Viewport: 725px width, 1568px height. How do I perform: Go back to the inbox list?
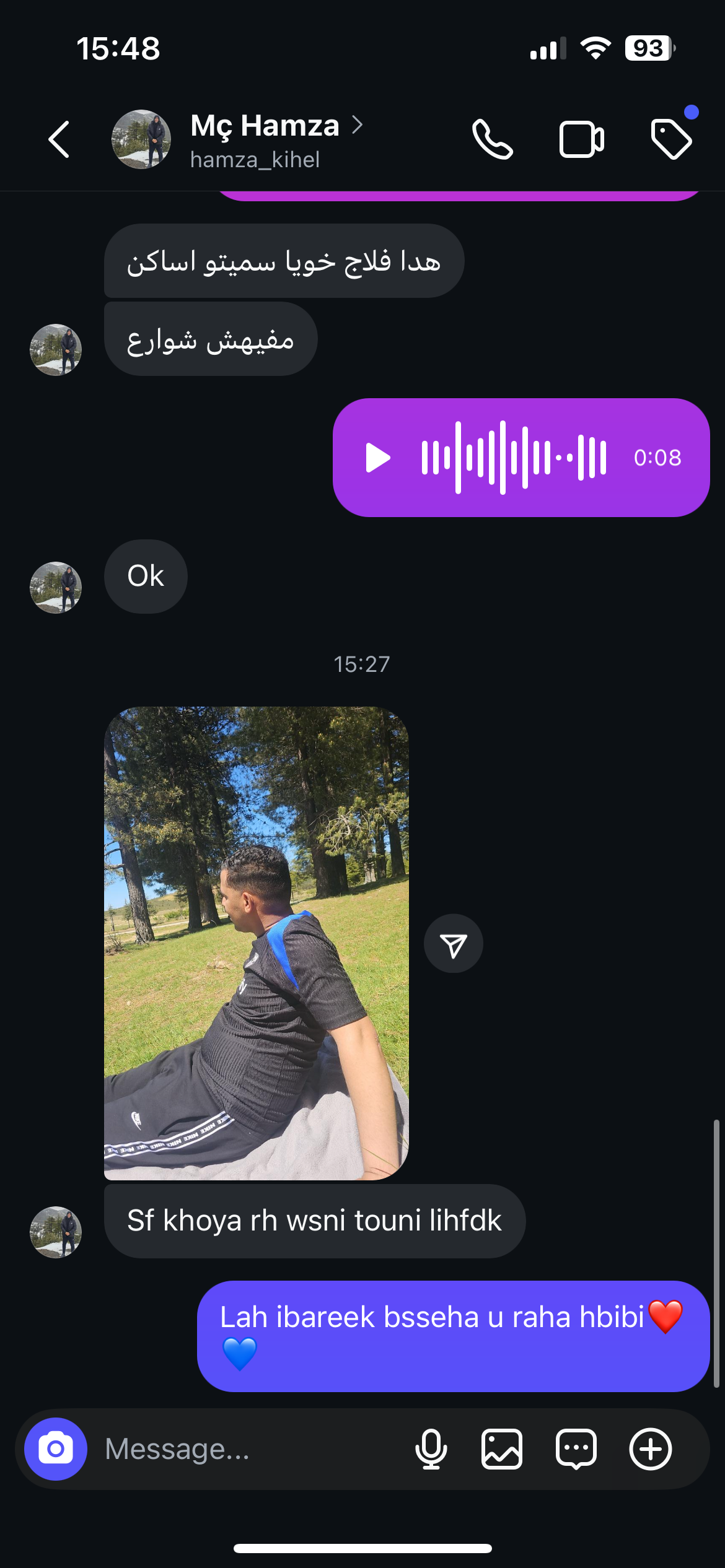(59, 140)
